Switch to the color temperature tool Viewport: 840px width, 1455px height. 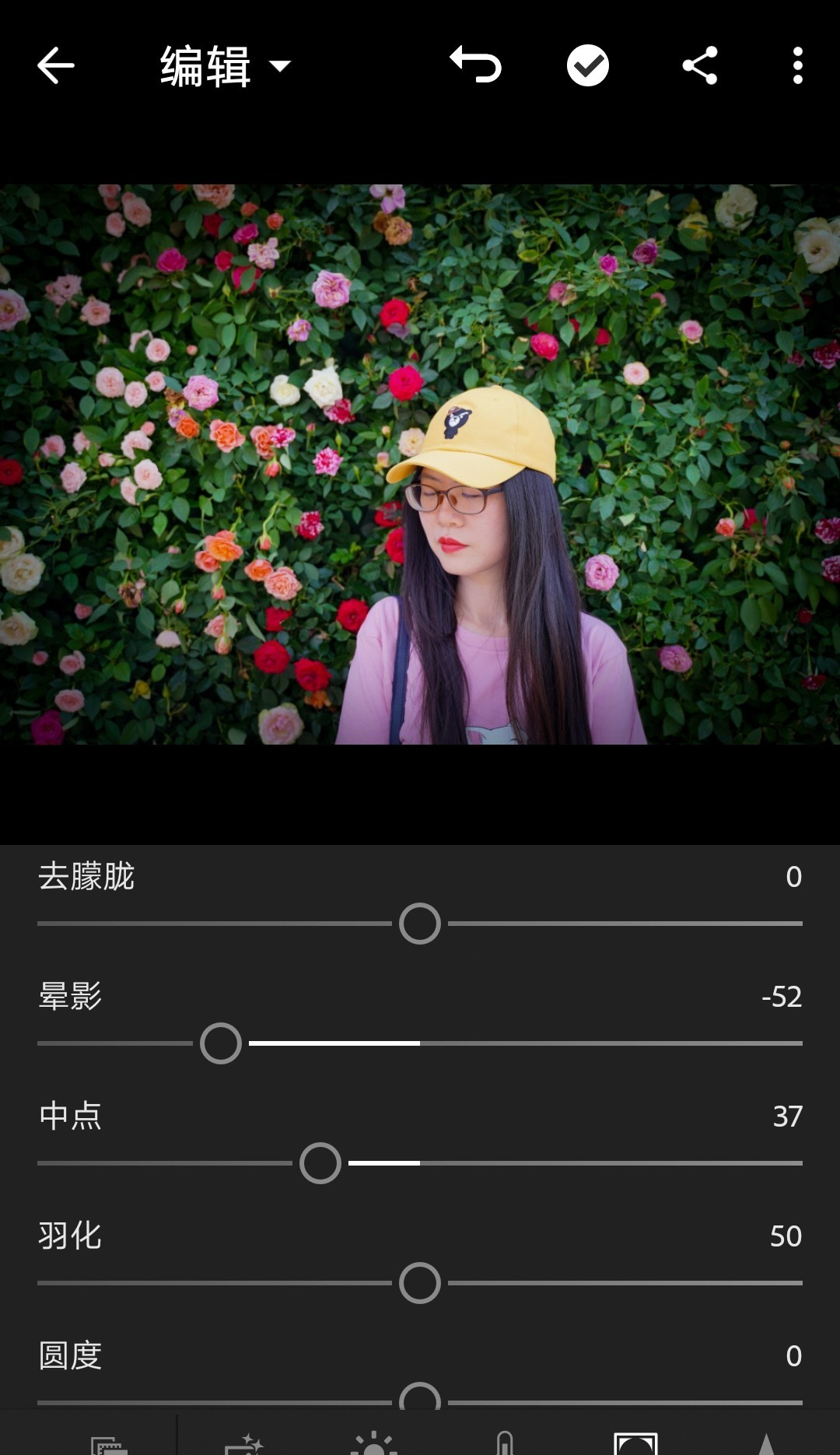tap(505, 1443)
